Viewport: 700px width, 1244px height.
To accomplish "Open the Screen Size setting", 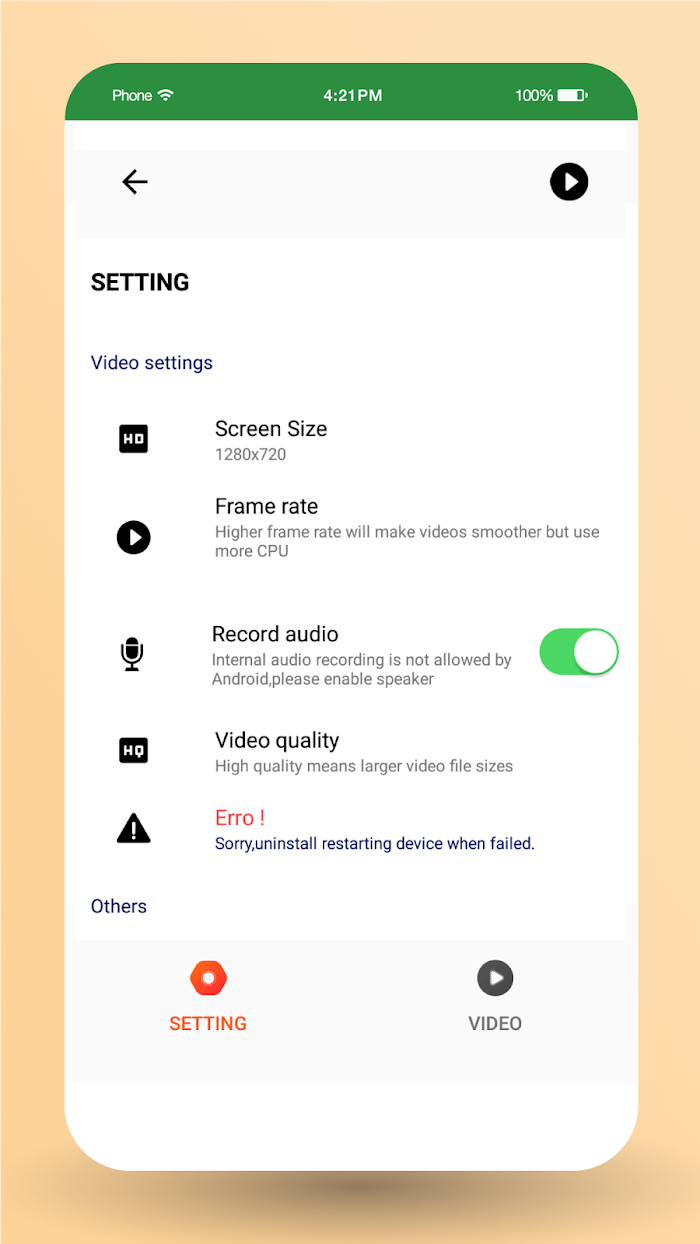I will [x=350, y=440].
